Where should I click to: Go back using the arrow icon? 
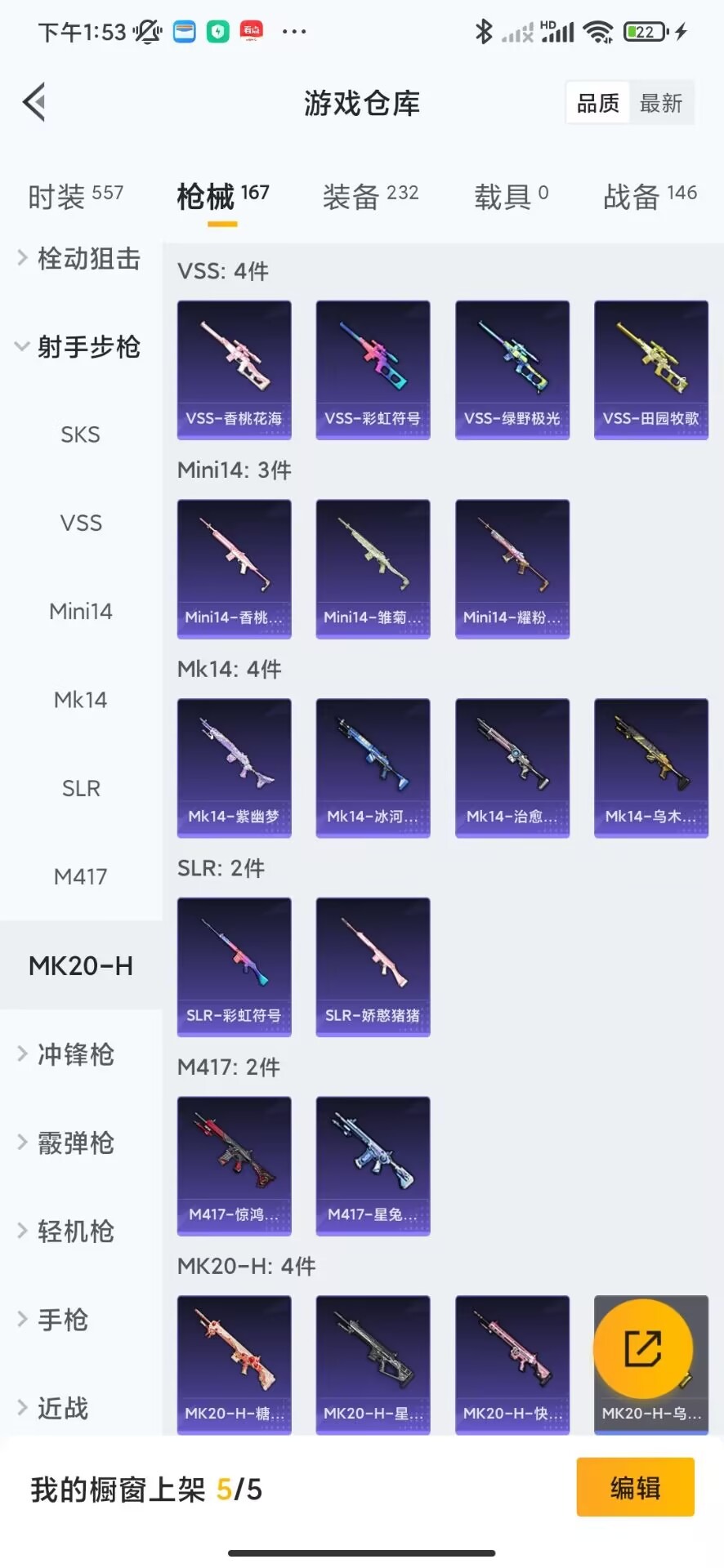click(x=34, y=103)
